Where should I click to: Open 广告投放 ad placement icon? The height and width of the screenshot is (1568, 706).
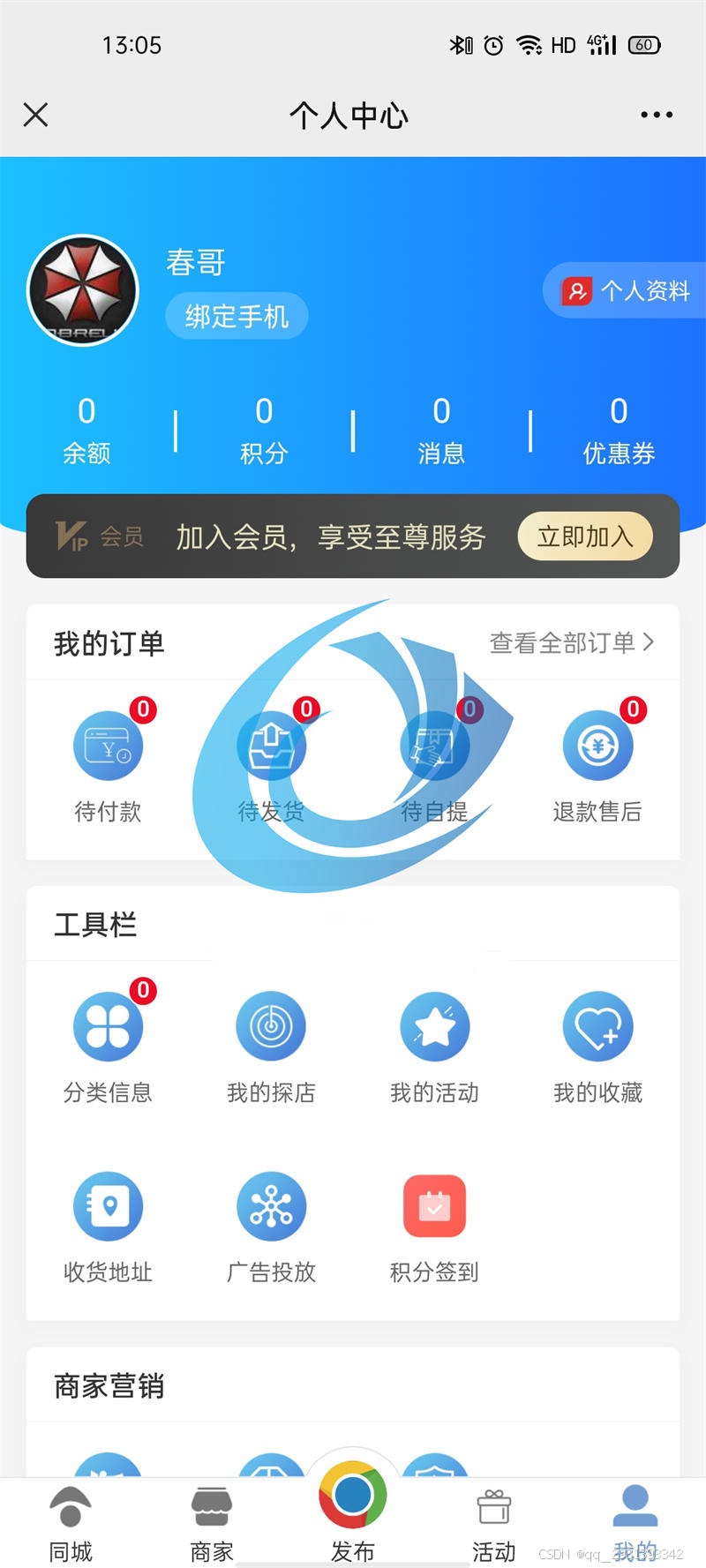[271, 1205]
